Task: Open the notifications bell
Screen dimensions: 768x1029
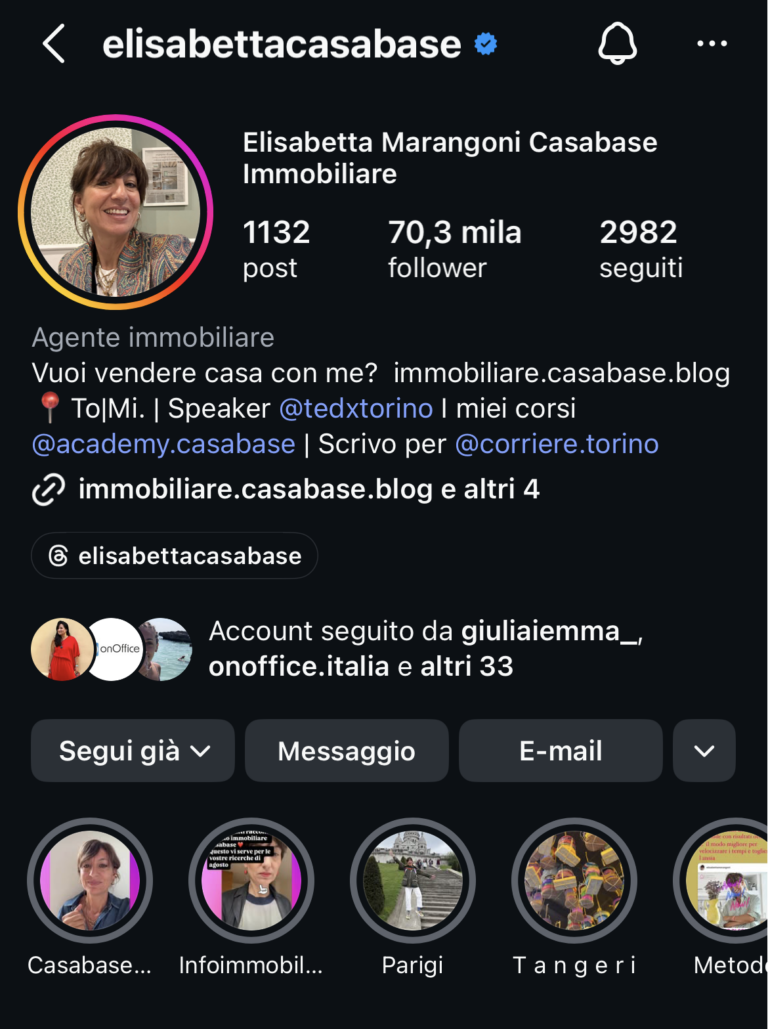Action: (x=617, y=44)
